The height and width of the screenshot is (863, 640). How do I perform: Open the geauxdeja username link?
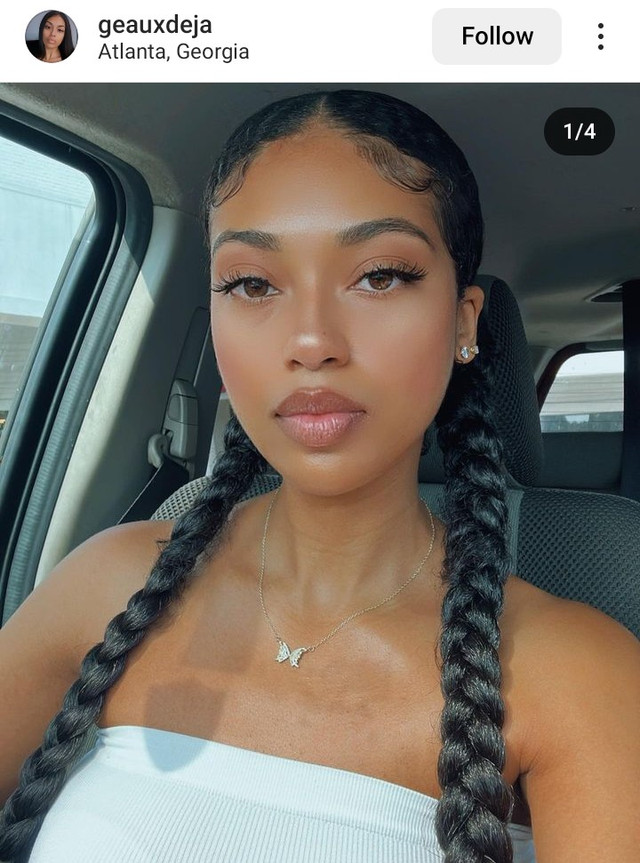[154, 24]
